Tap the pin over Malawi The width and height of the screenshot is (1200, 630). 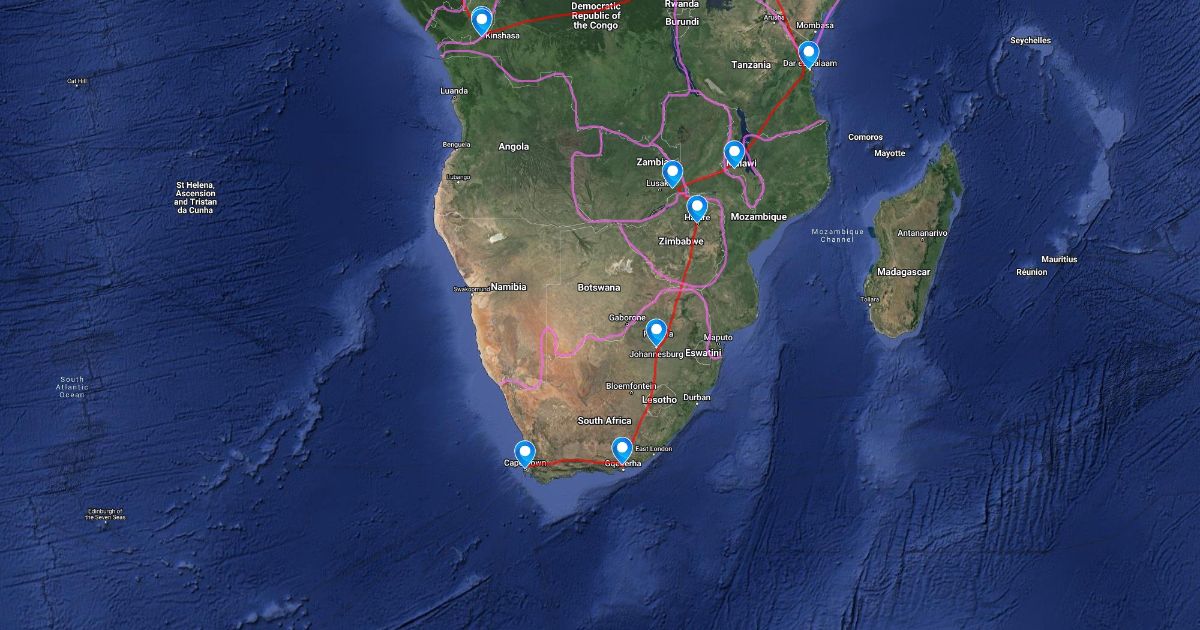(x=734, y=153)
